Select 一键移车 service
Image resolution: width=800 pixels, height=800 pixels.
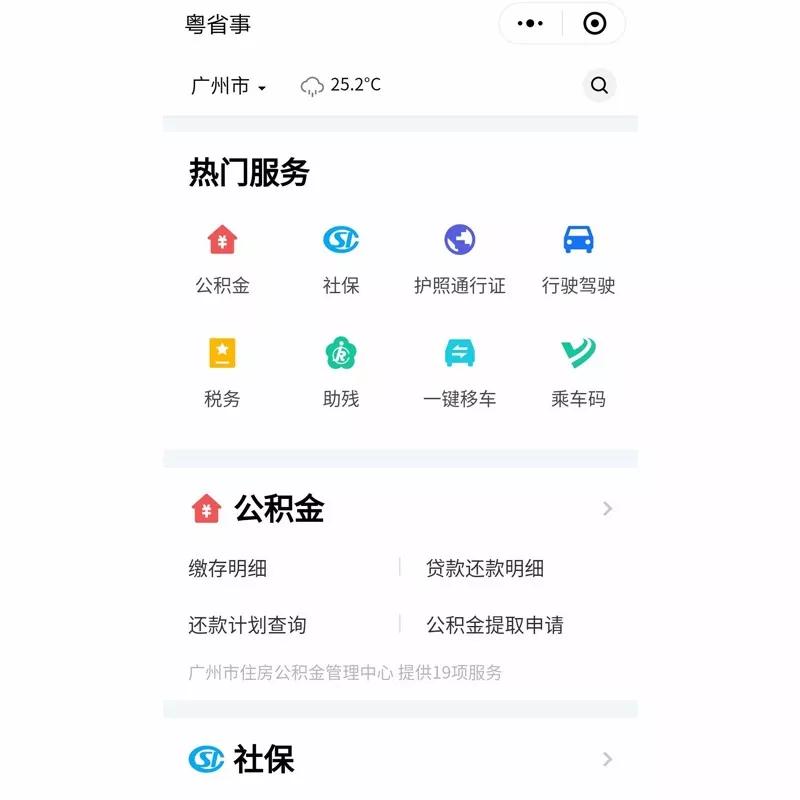click(459, 353)
